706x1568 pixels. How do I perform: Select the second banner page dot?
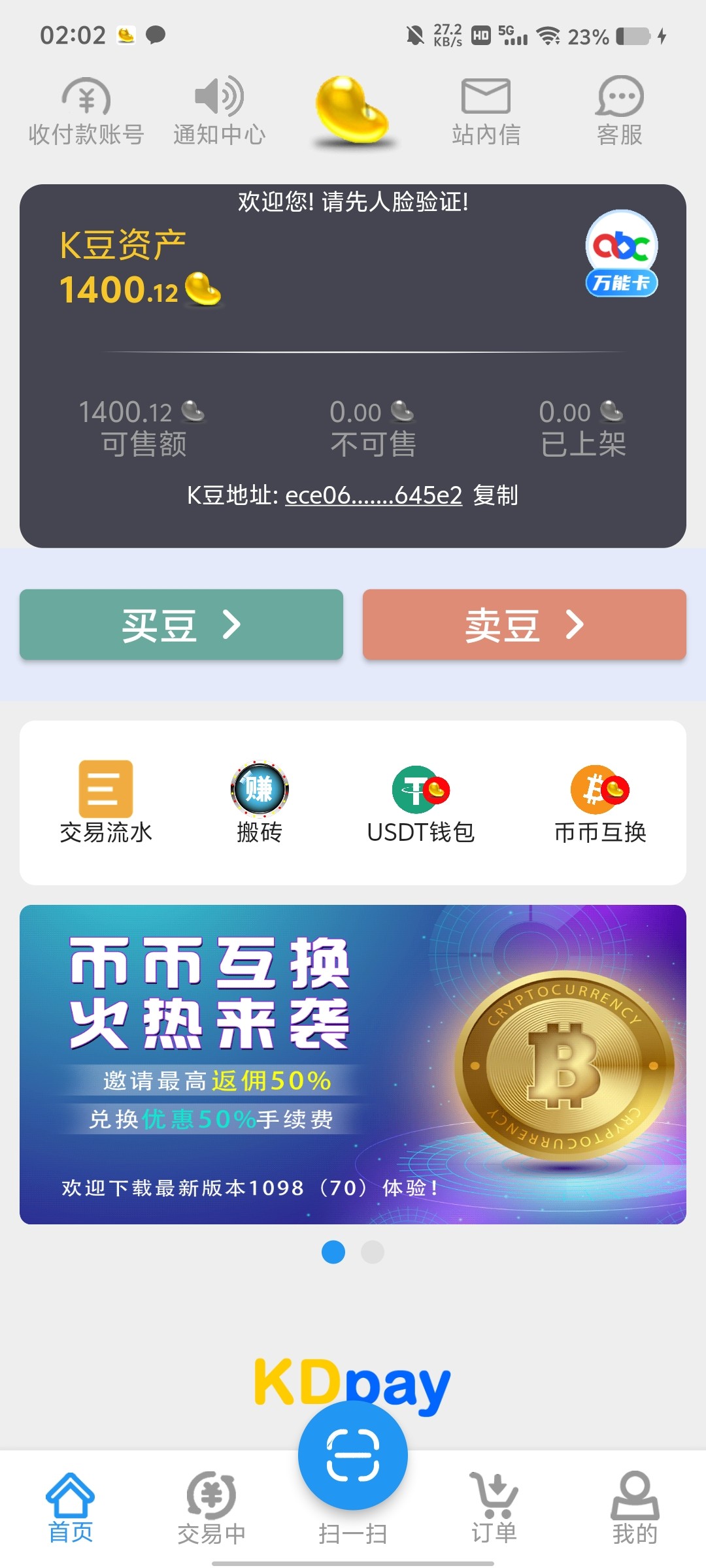(373, 1252)
